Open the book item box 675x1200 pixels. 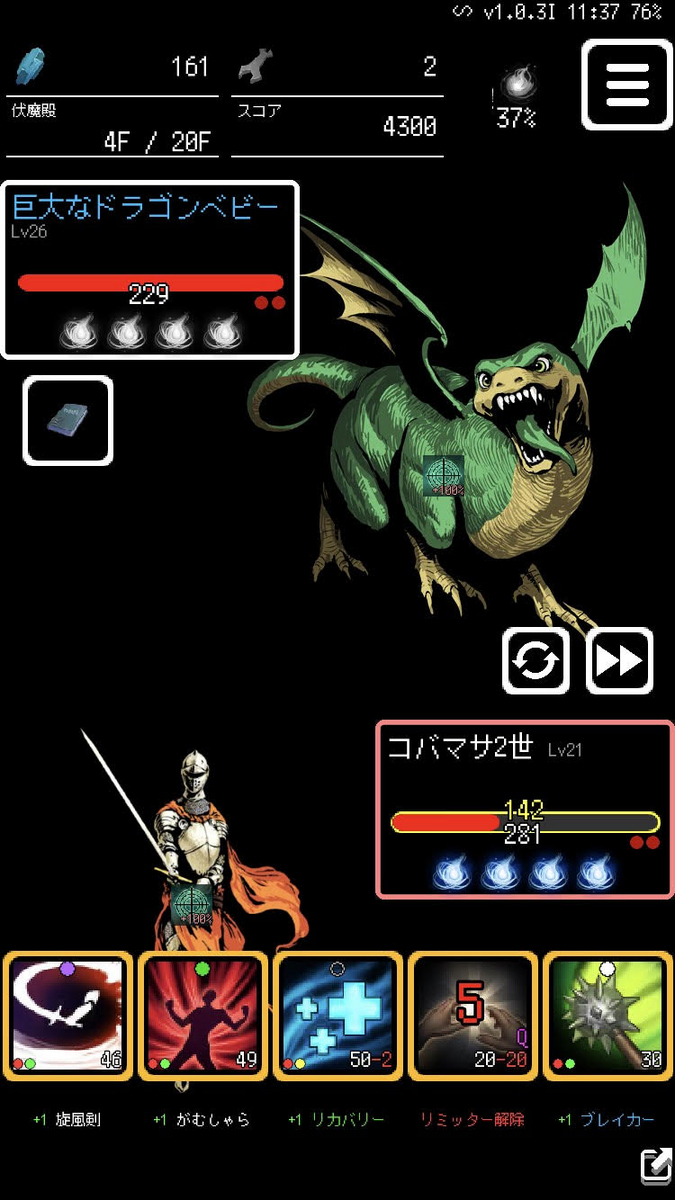pos(68,420)
